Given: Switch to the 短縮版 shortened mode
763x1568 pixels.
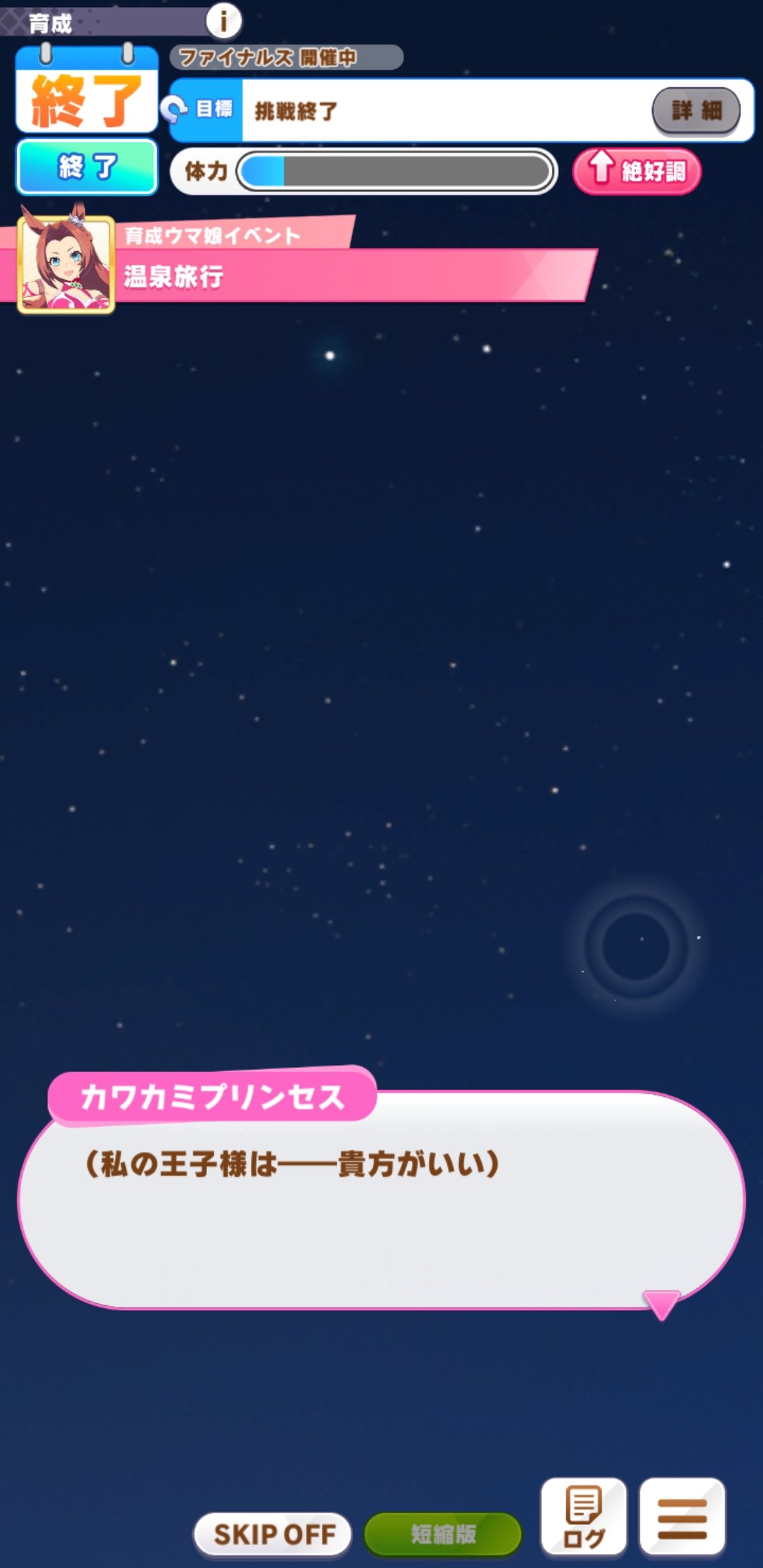Looking at the screenshot, I should tap(443, 1533).
